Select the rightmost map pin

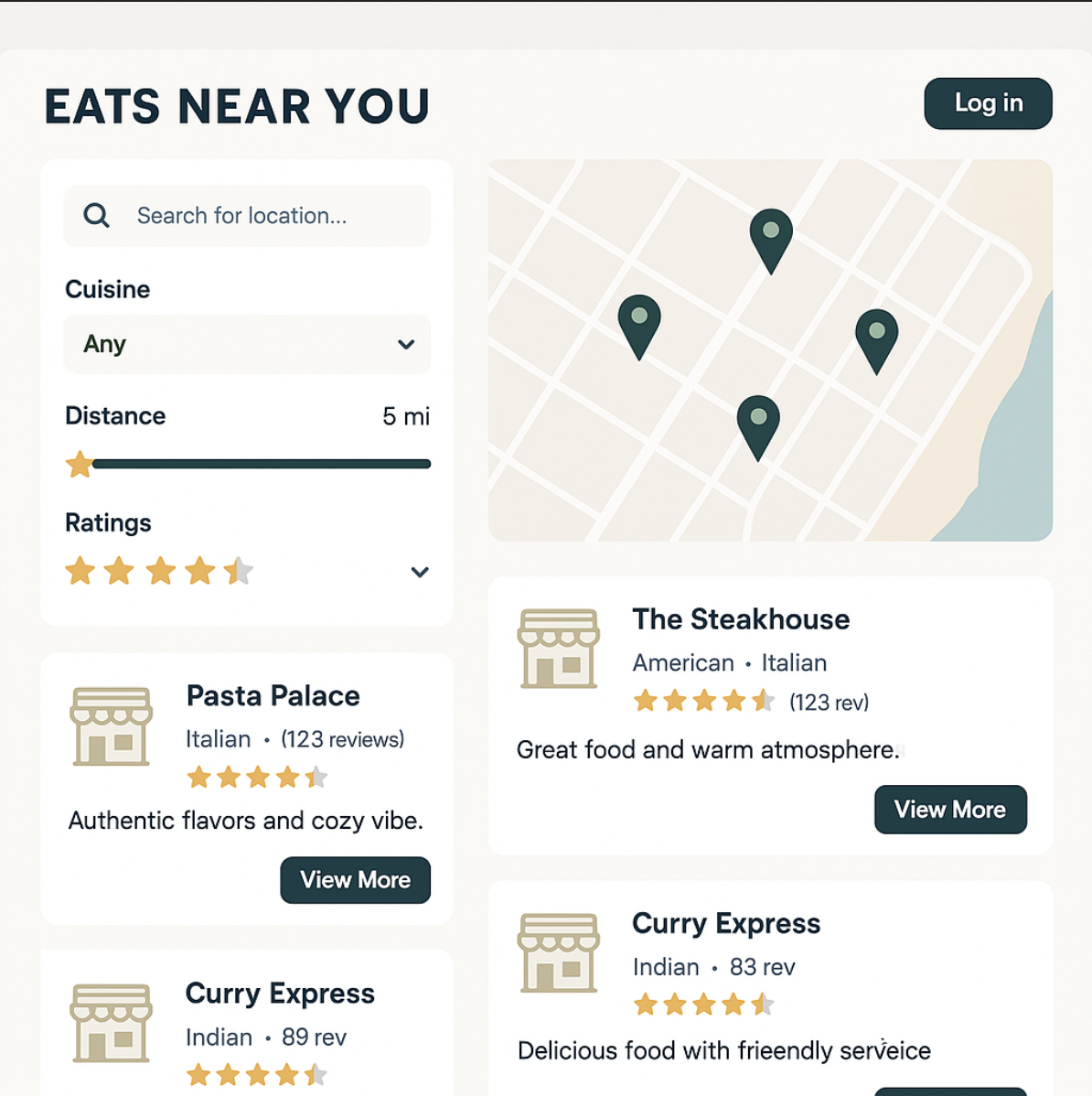[x=876, y=335]
